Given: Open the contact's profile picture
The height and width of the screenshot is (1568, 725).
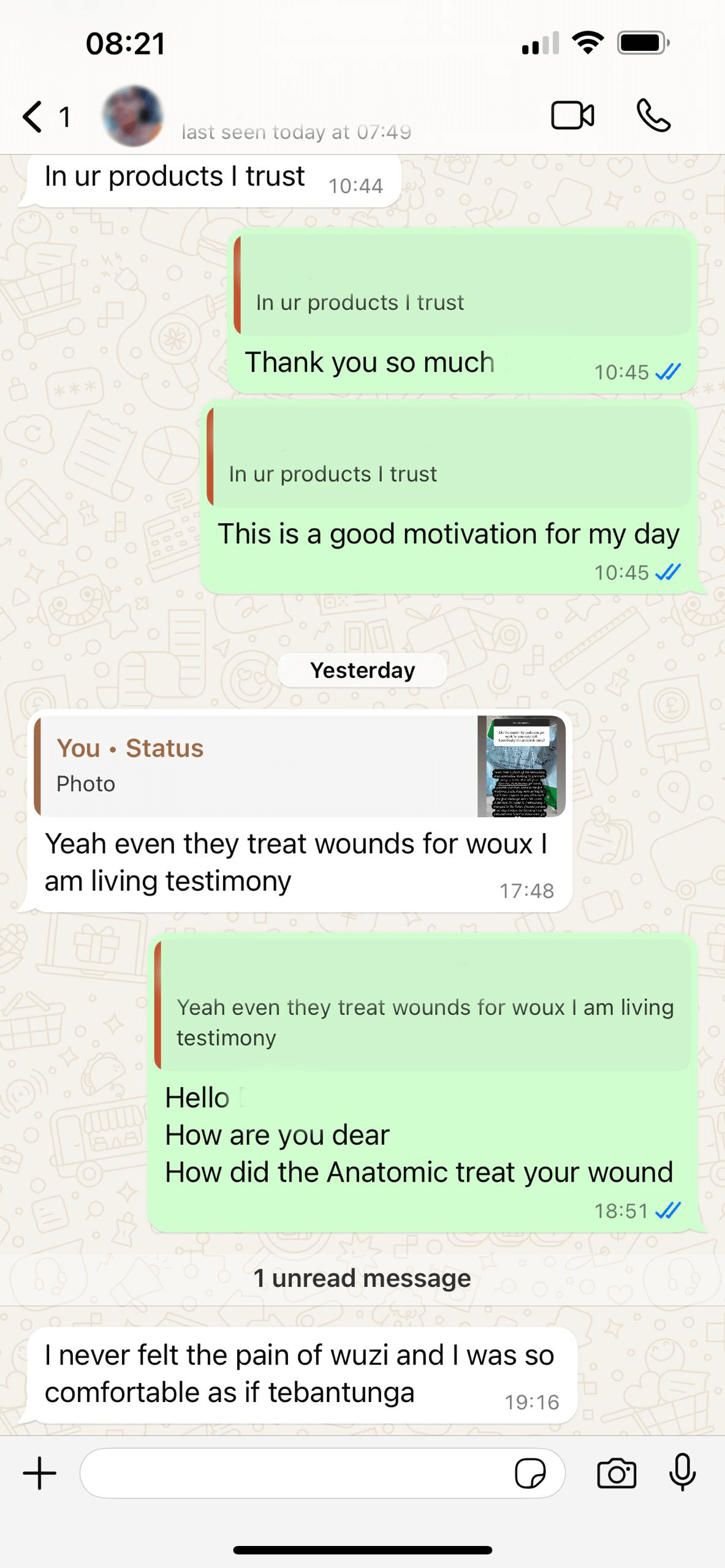Looking at the screenshot, I should click(x=133, y=116).
